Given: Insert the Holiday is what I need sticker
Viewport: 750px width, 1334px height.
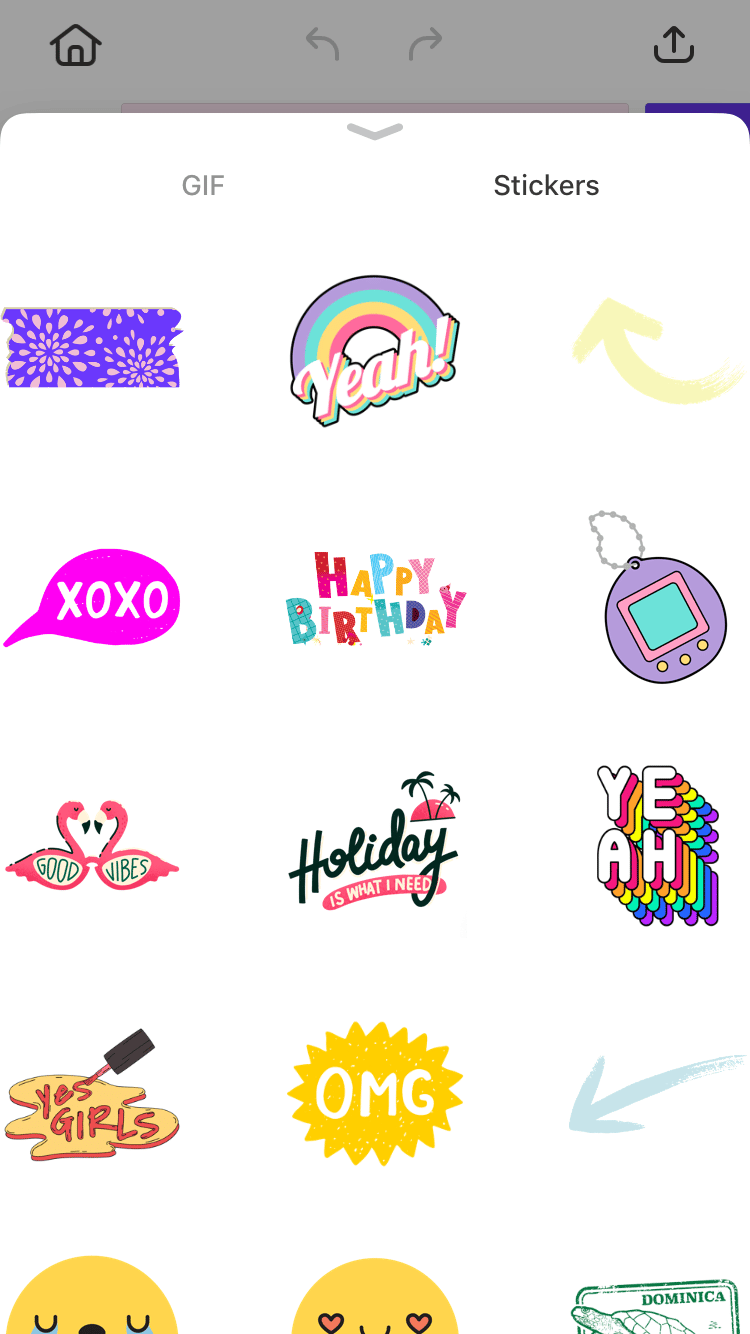Looking at the screenshot, I should (x=375, y=845).
